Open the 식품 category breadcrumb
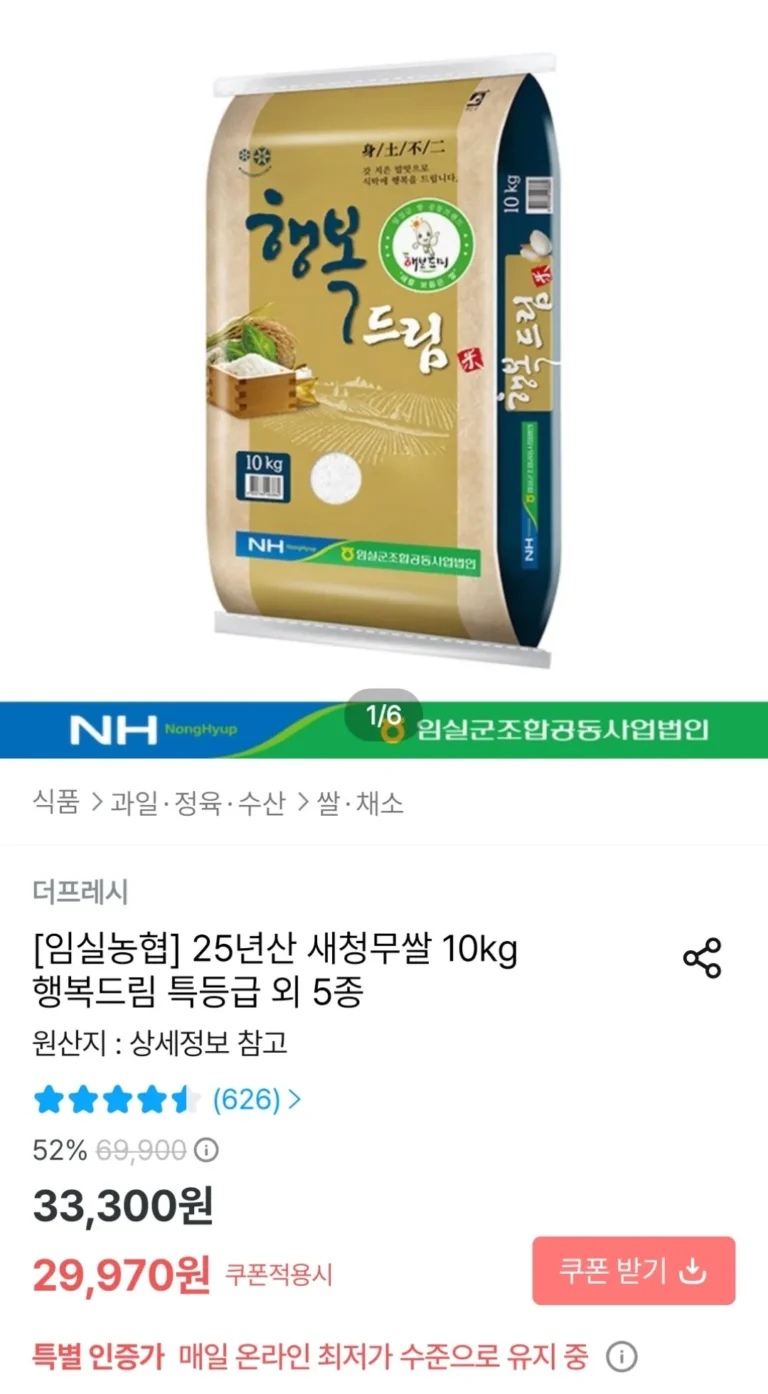Screen dimensions: 768x1394 point(56,802)
